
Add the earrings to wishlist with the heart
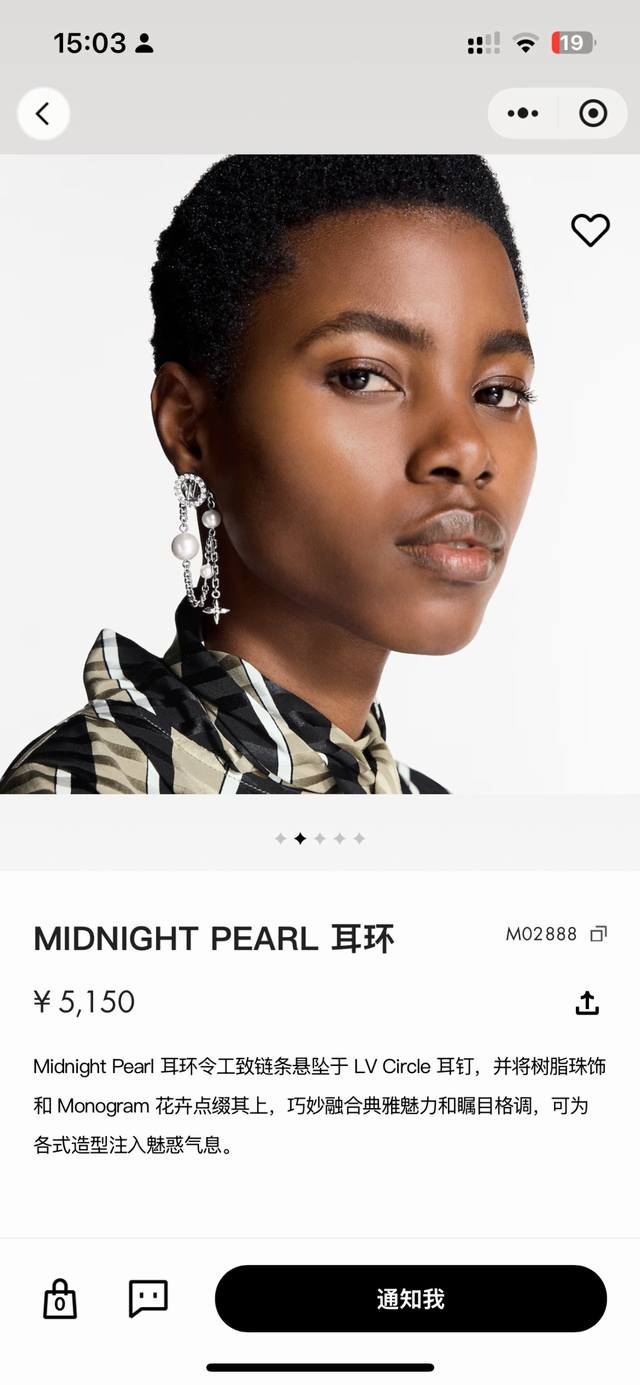tap(590, 231)
